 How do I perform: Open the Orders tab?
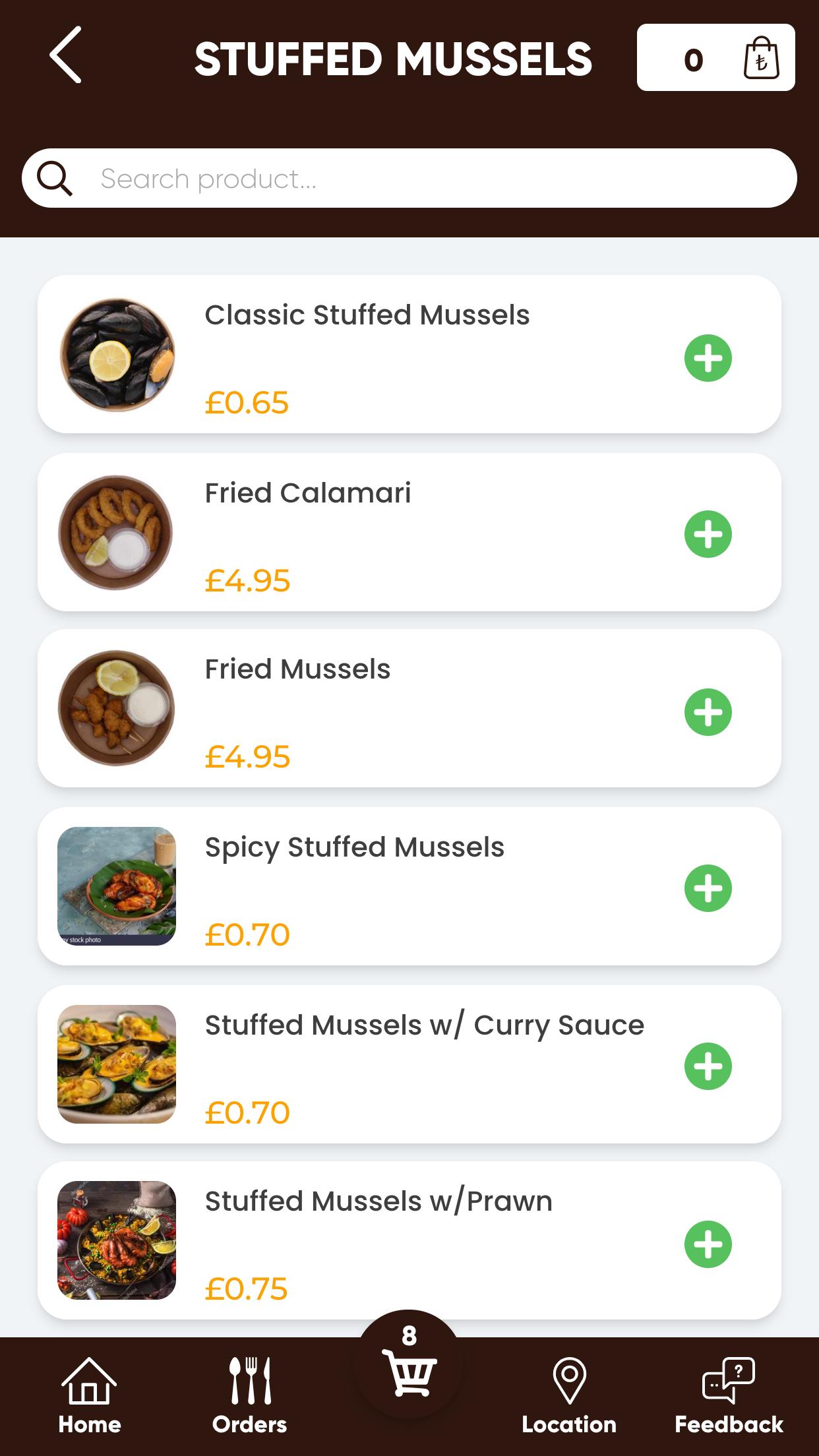[250, 1395]
